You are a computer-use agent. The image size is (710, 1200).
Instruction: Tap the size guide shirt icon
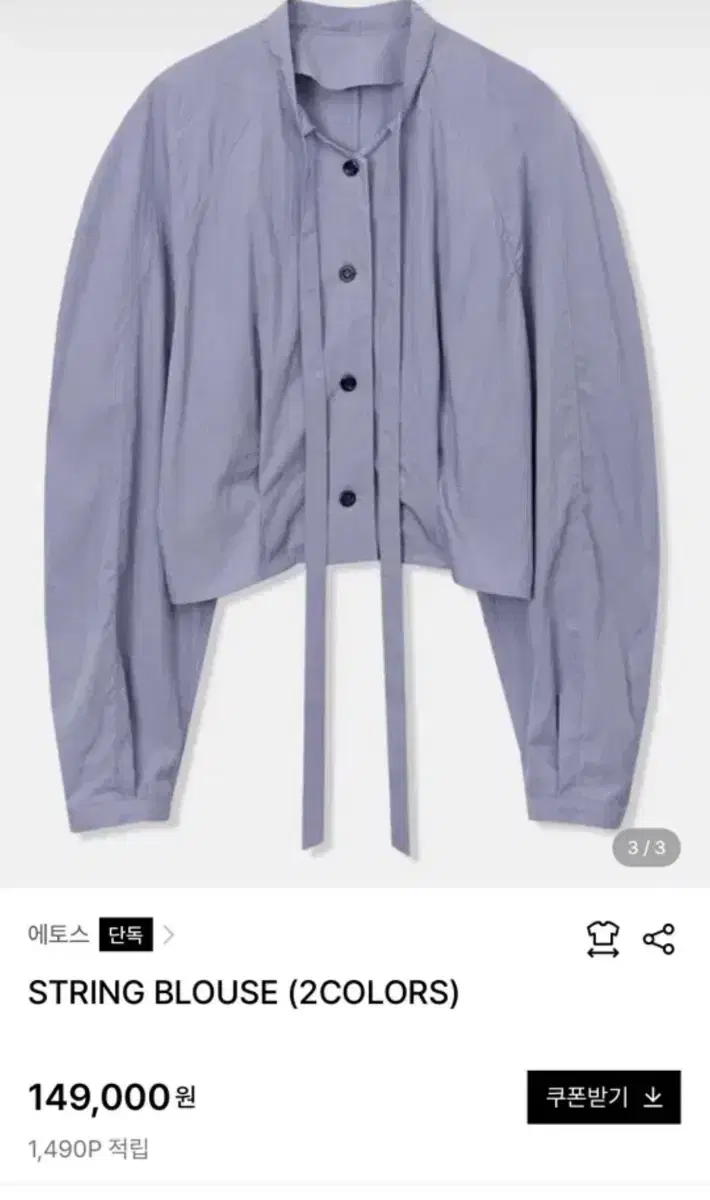[603, 939]
